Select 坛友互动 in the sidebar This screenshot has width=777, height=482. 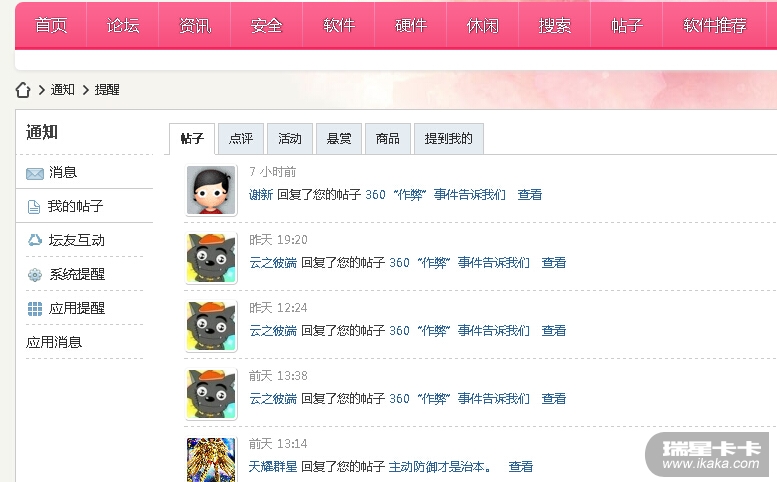coord(77,240)
